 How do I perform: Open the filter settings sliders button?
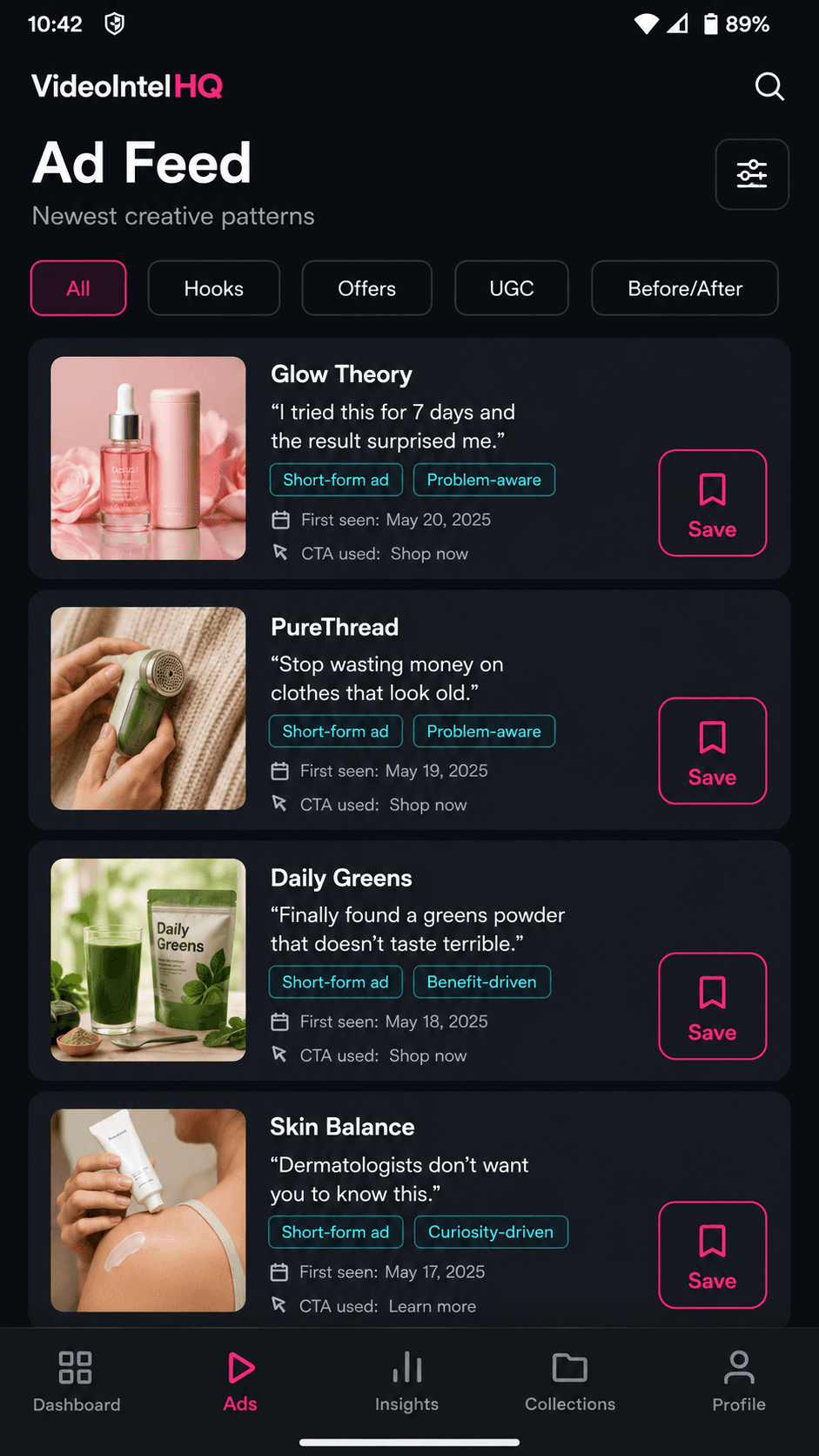point(752,174)
